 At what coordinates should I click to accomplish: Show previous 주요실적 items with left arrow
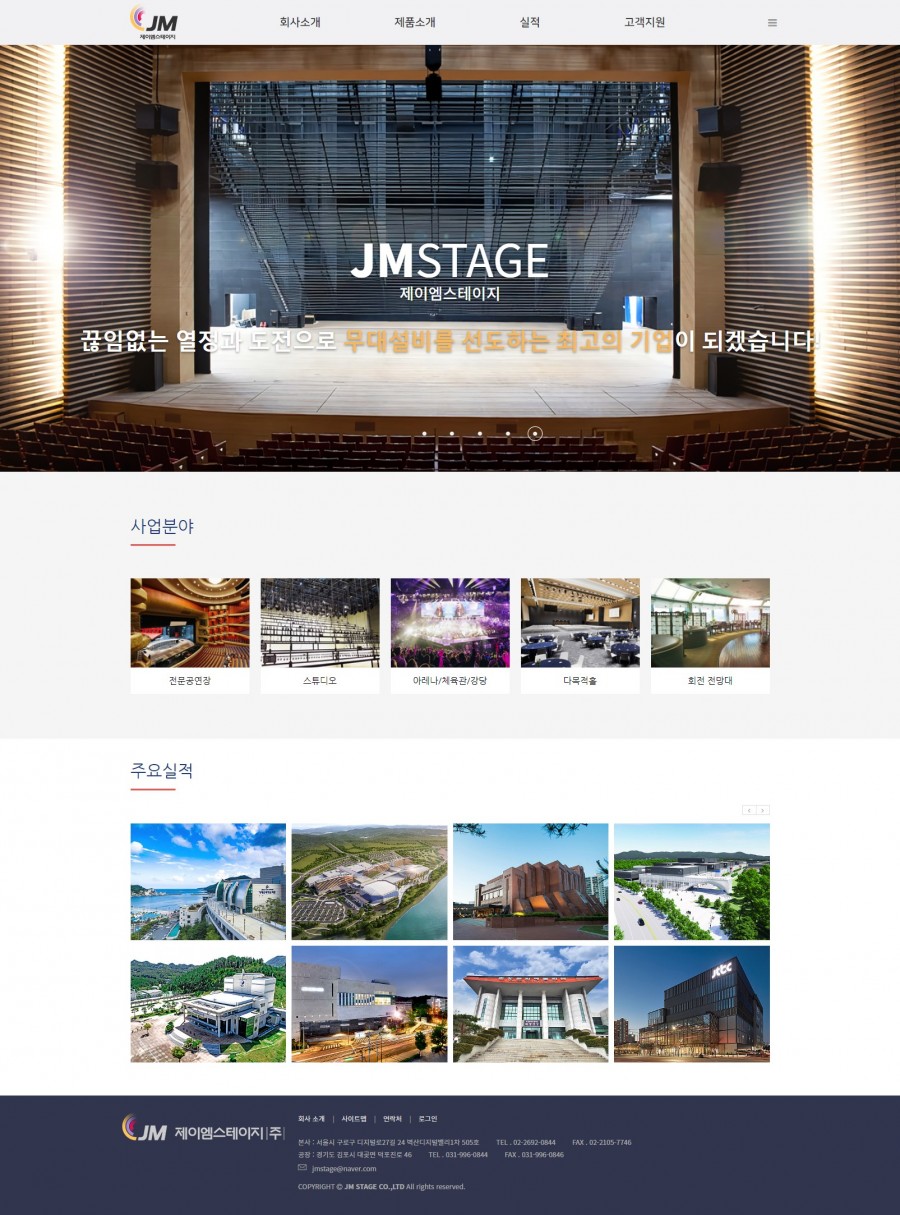tap(749, 810)
